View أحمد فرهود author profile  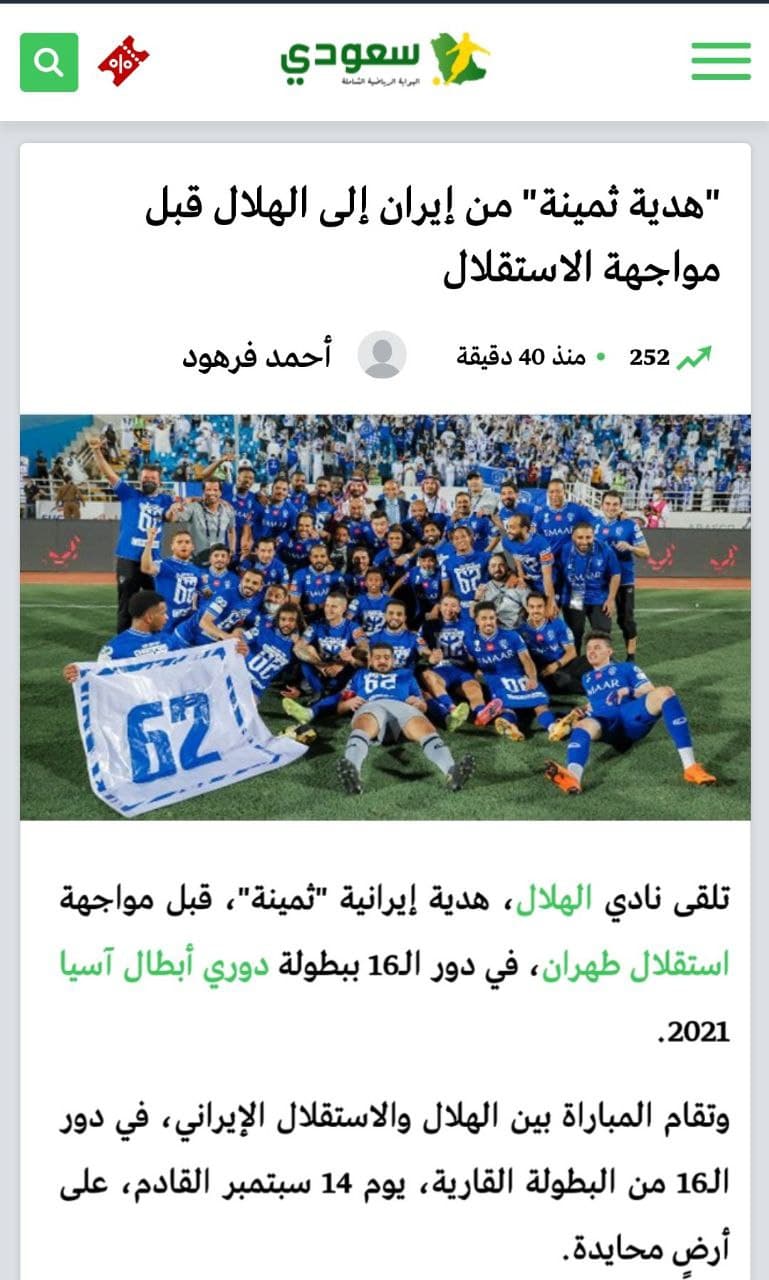click(x=263, y=356)
